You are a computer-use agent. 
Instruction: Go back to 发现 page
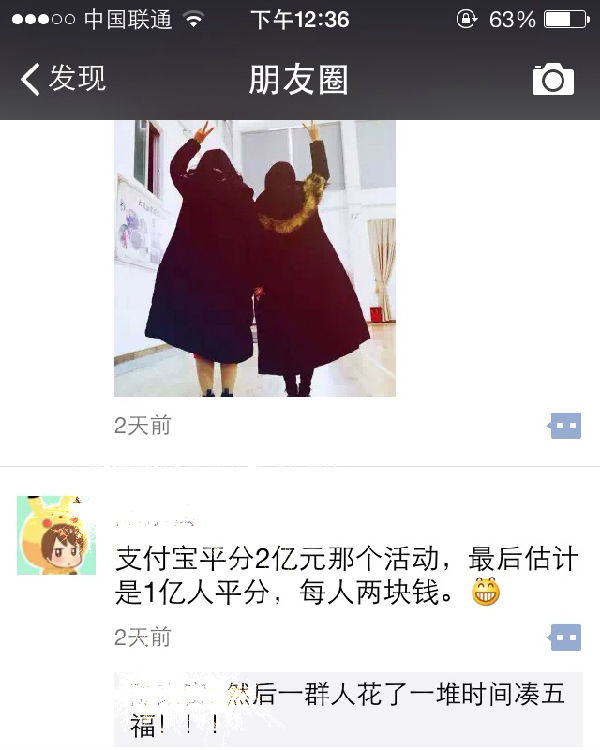pyautogui.click(x=62, y=79)
